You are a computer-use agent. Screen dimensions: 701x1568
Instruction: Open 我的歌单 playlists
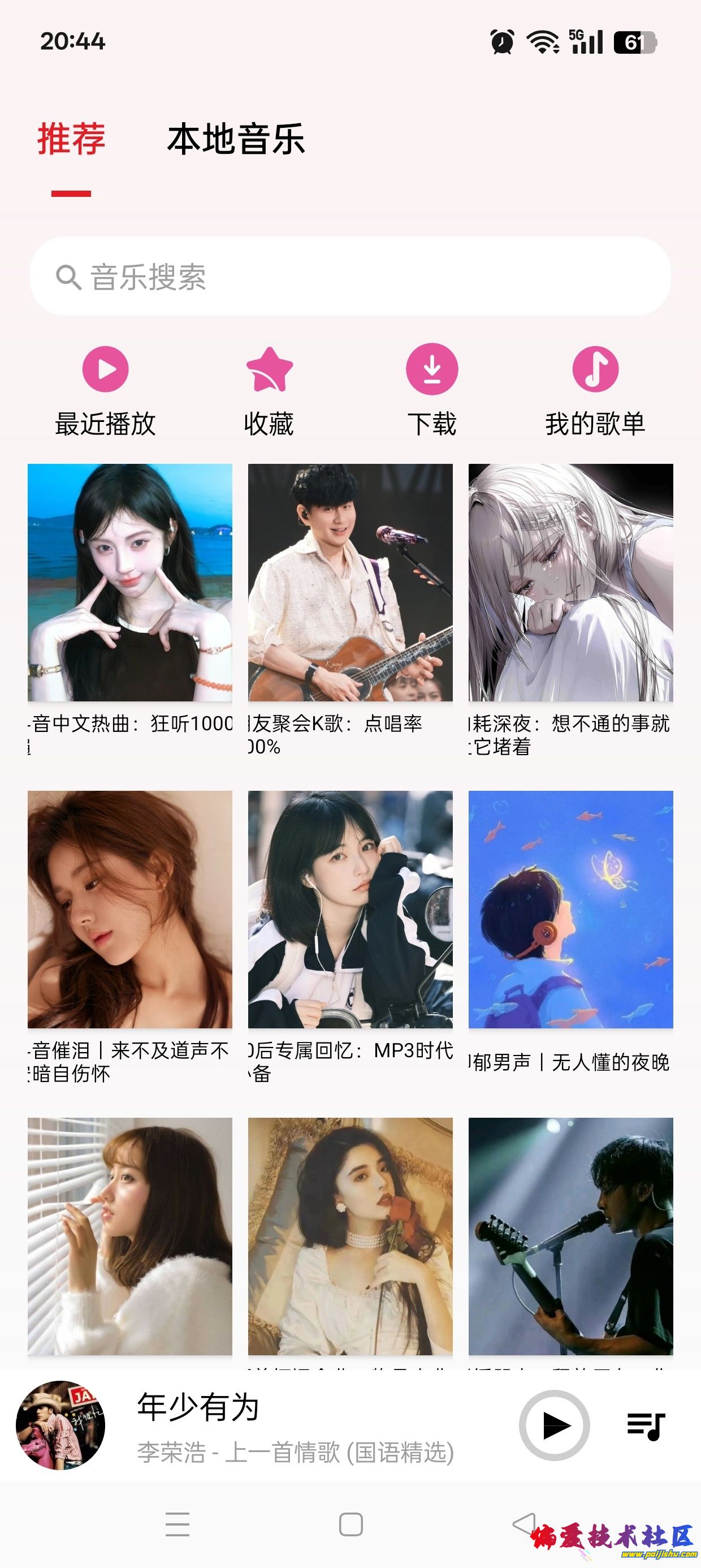pos(595,390)
